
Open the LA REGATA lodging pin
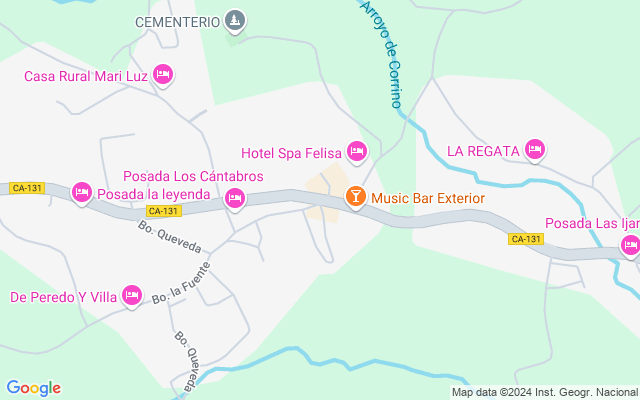coord(534,150)
